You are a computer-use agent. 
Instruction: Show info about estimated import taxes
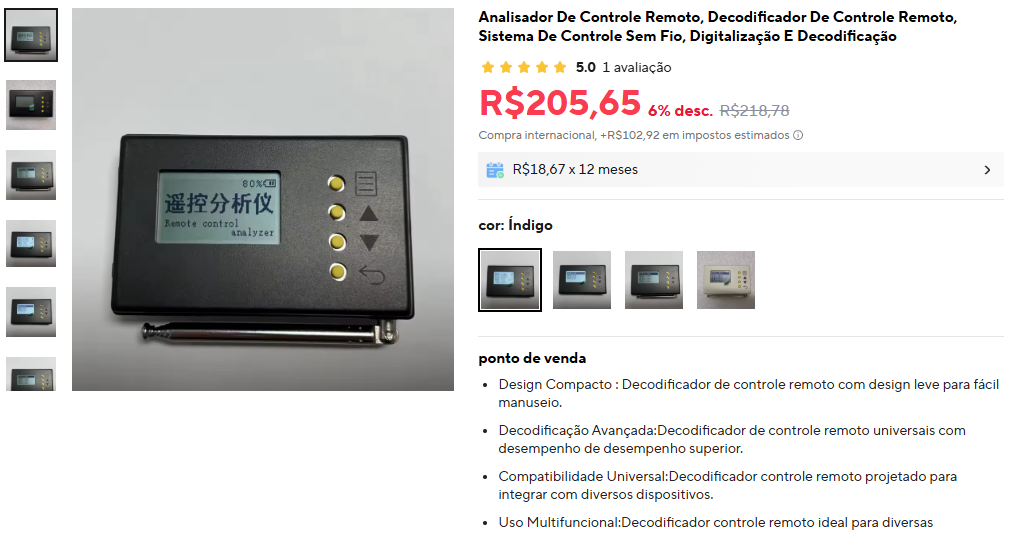coord(798,136)
